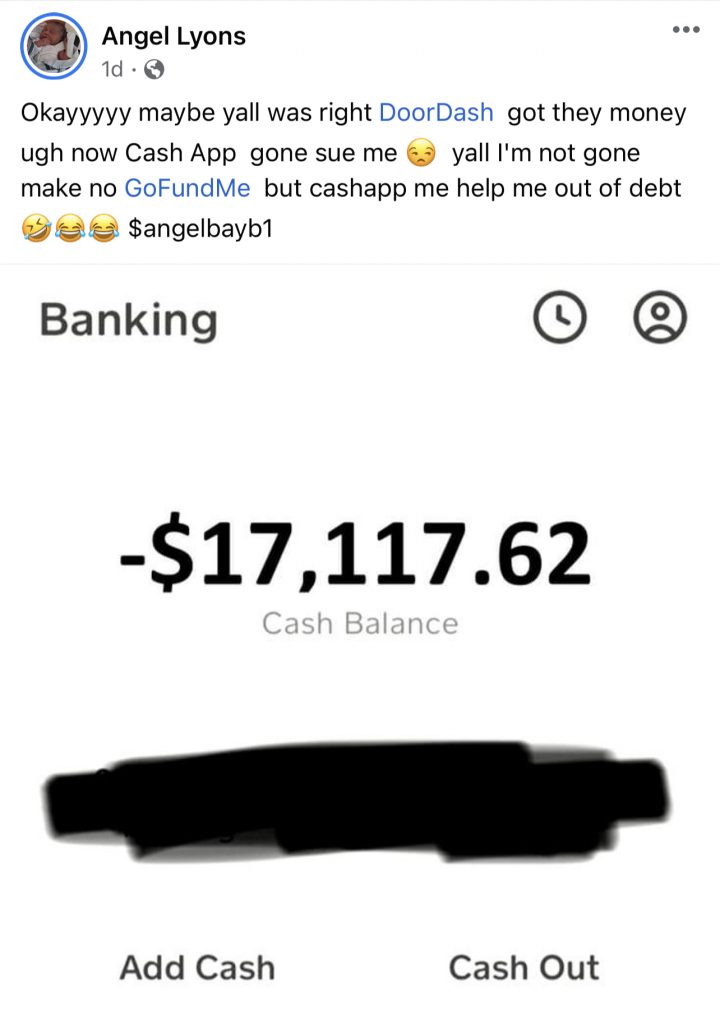Image resolution: width=720 pixels, height=1024 pixels.
Task: Follow the DoorDash link in the post
Action: click(436, 112)
